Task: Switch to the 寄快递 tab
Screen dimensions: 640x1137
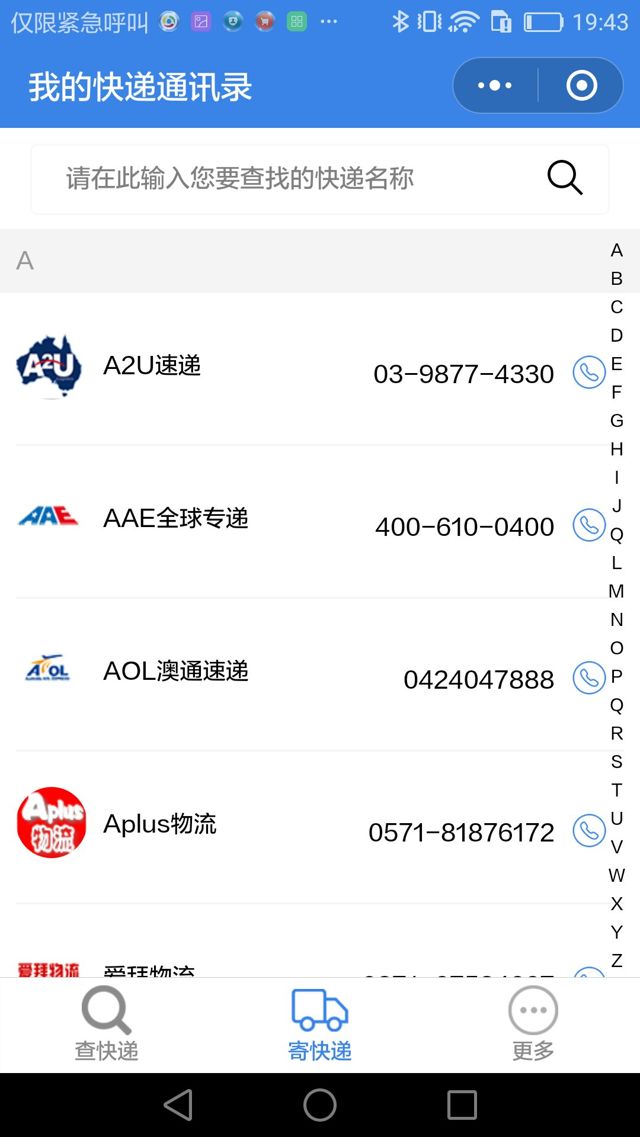Action: pyautogui.click(x=320, y=1024)
